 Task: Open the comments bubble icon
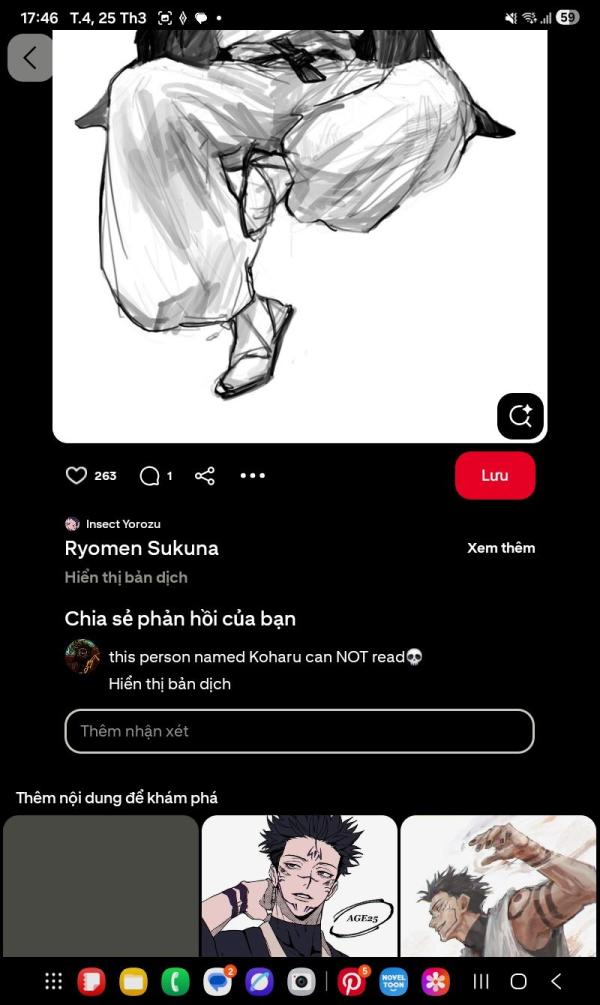(x=150, y=476)
